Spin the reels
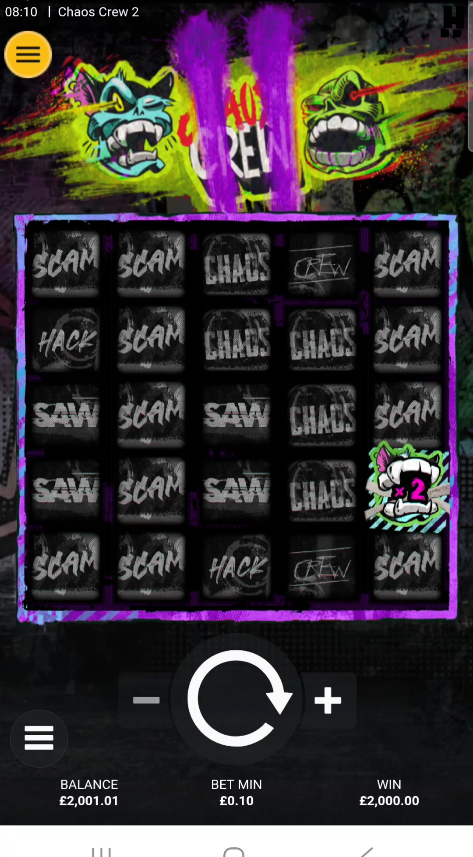 [237, 700]
